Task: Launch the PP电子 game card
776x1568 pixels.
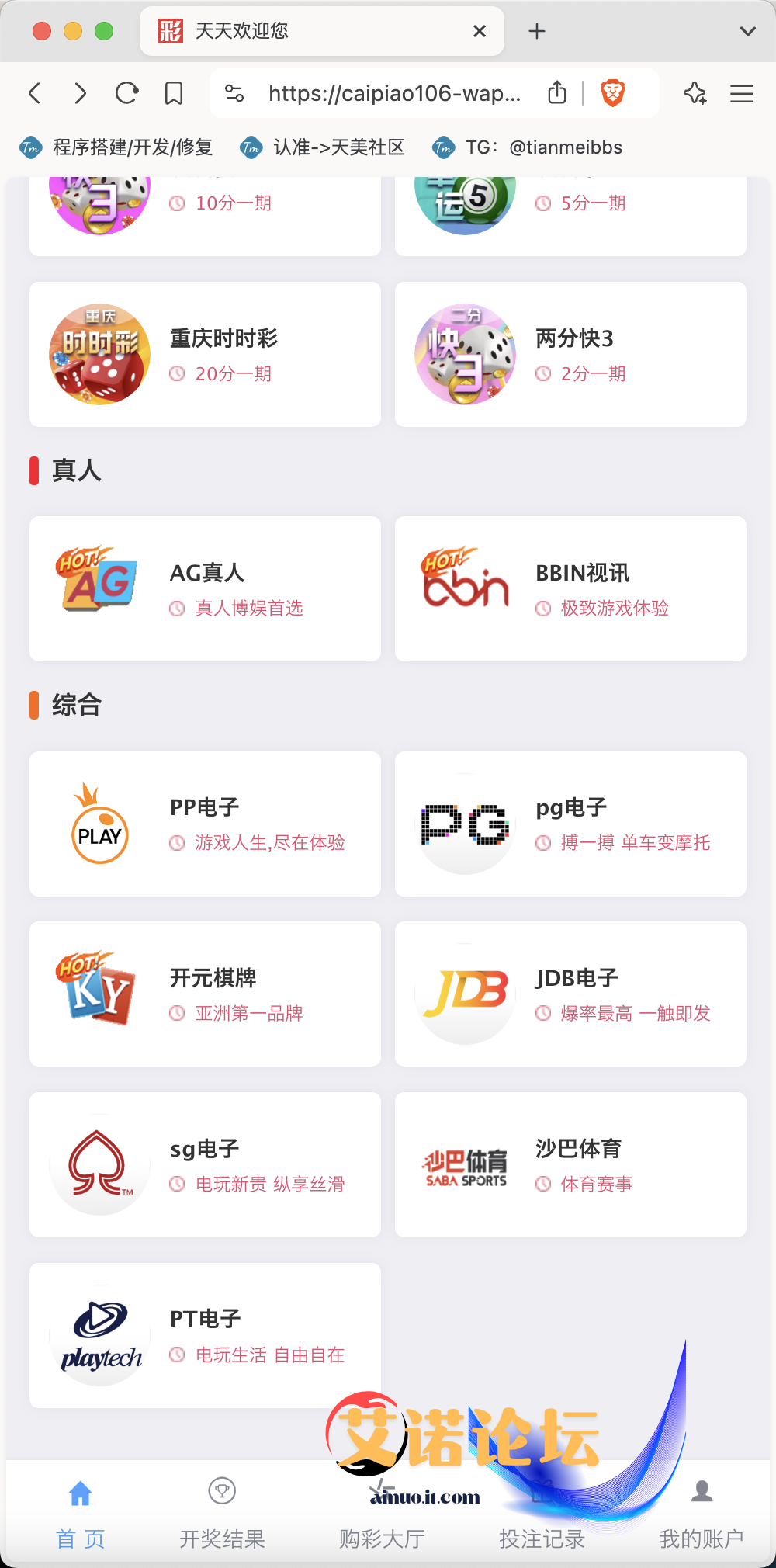Action: pyautogui.click(x=205, y=824)
